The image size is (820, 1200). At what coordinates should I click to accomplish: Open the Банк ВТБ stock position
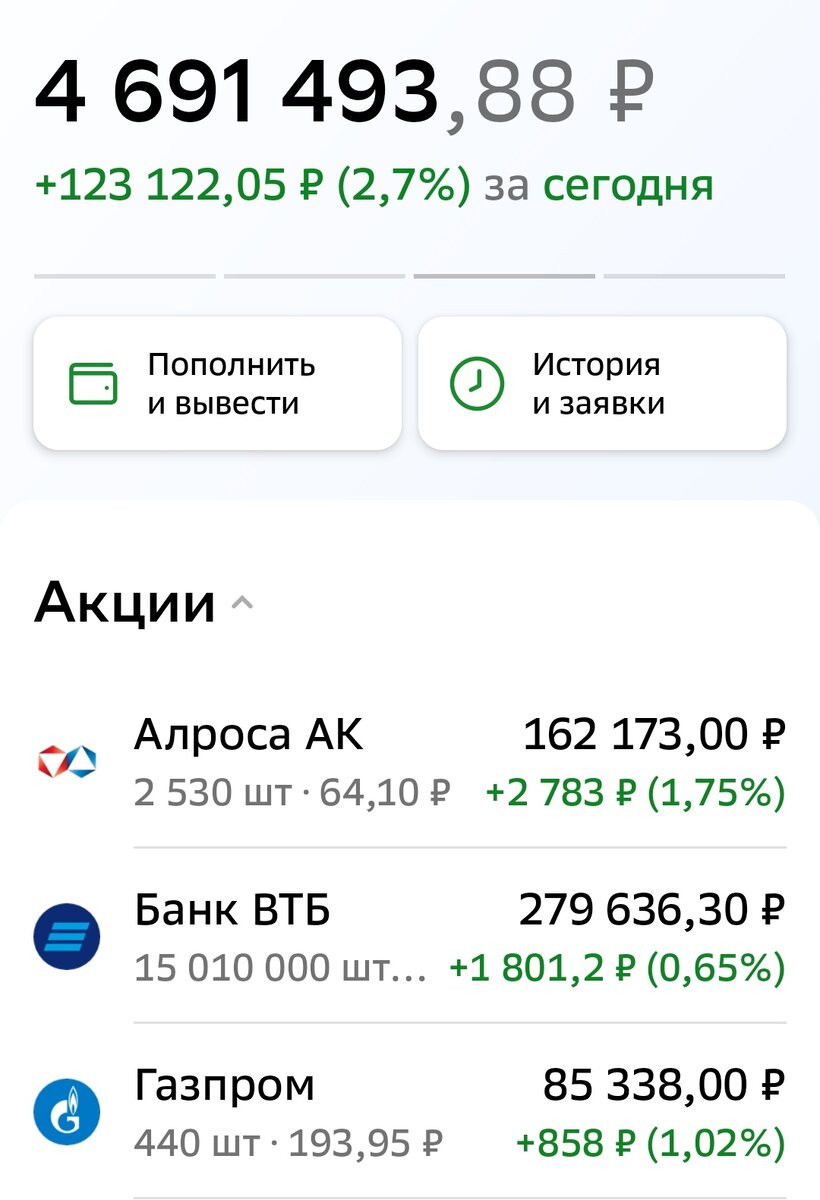[x=410, y=937]
